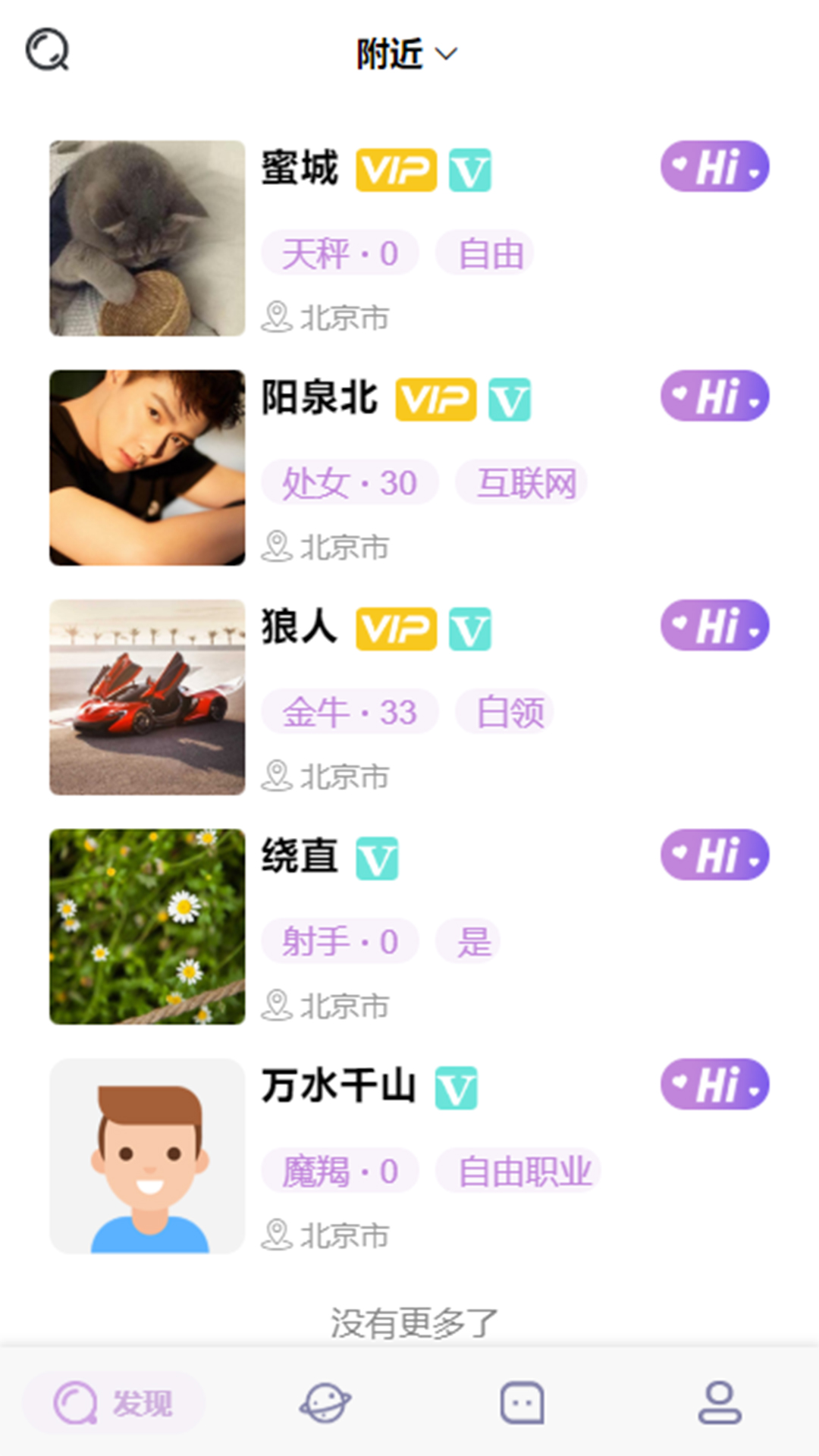
Task: Switch to my profile tab
Action: tap(719, 1403)
